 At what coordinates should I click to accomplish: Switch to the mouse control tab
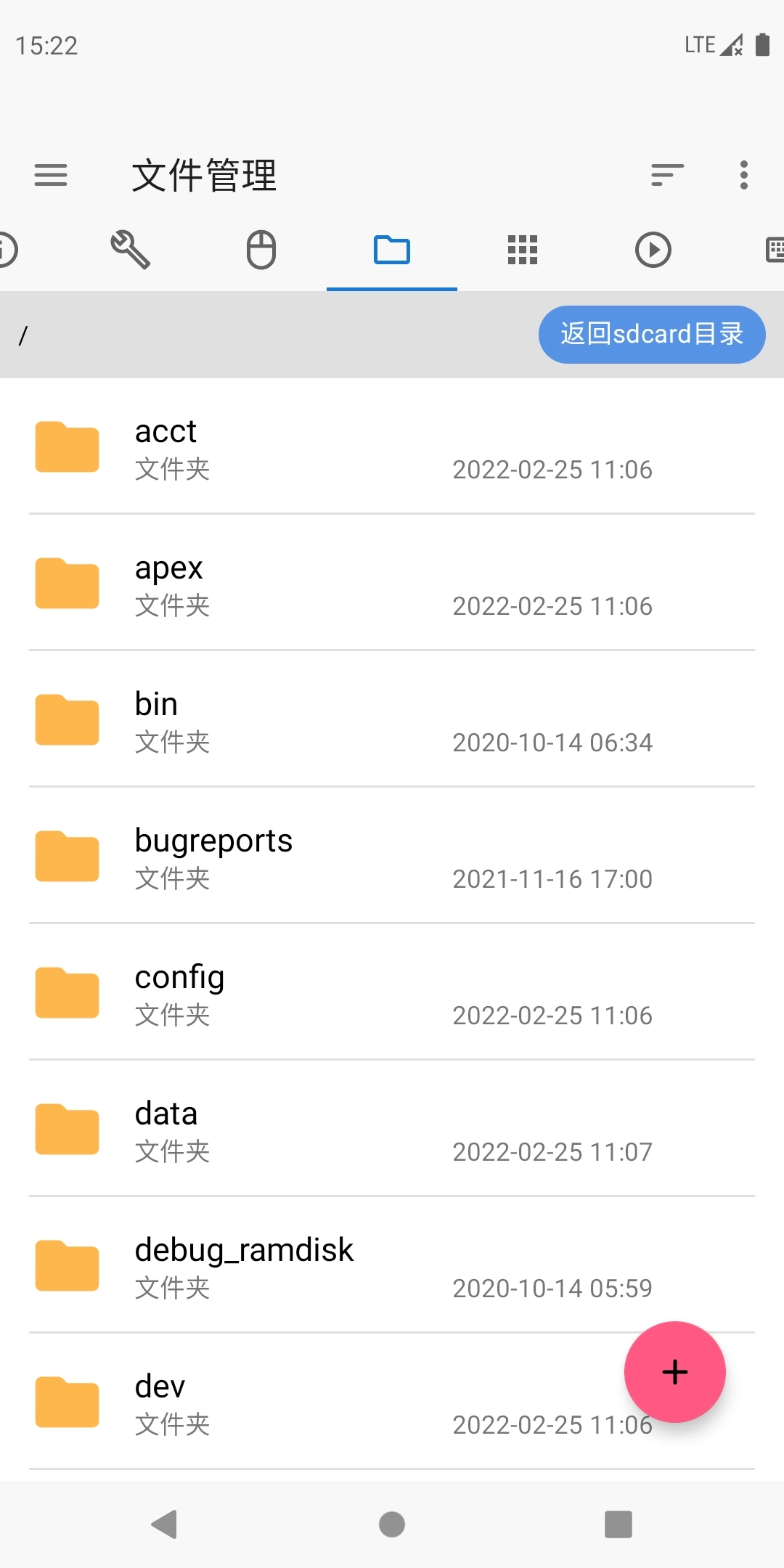(261, 250)
